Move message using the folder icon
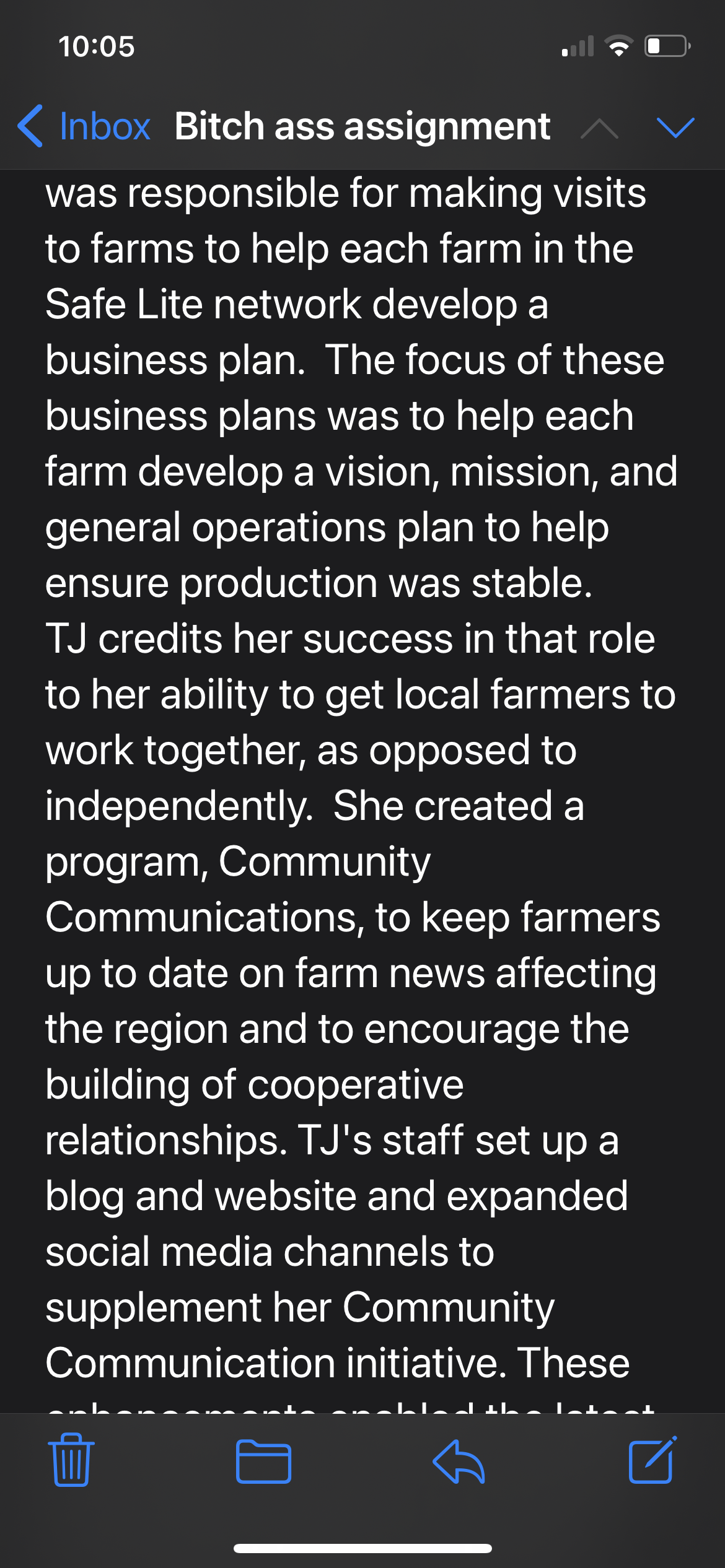Viewport: 725px width, 1568px height. pos(263,1461)
